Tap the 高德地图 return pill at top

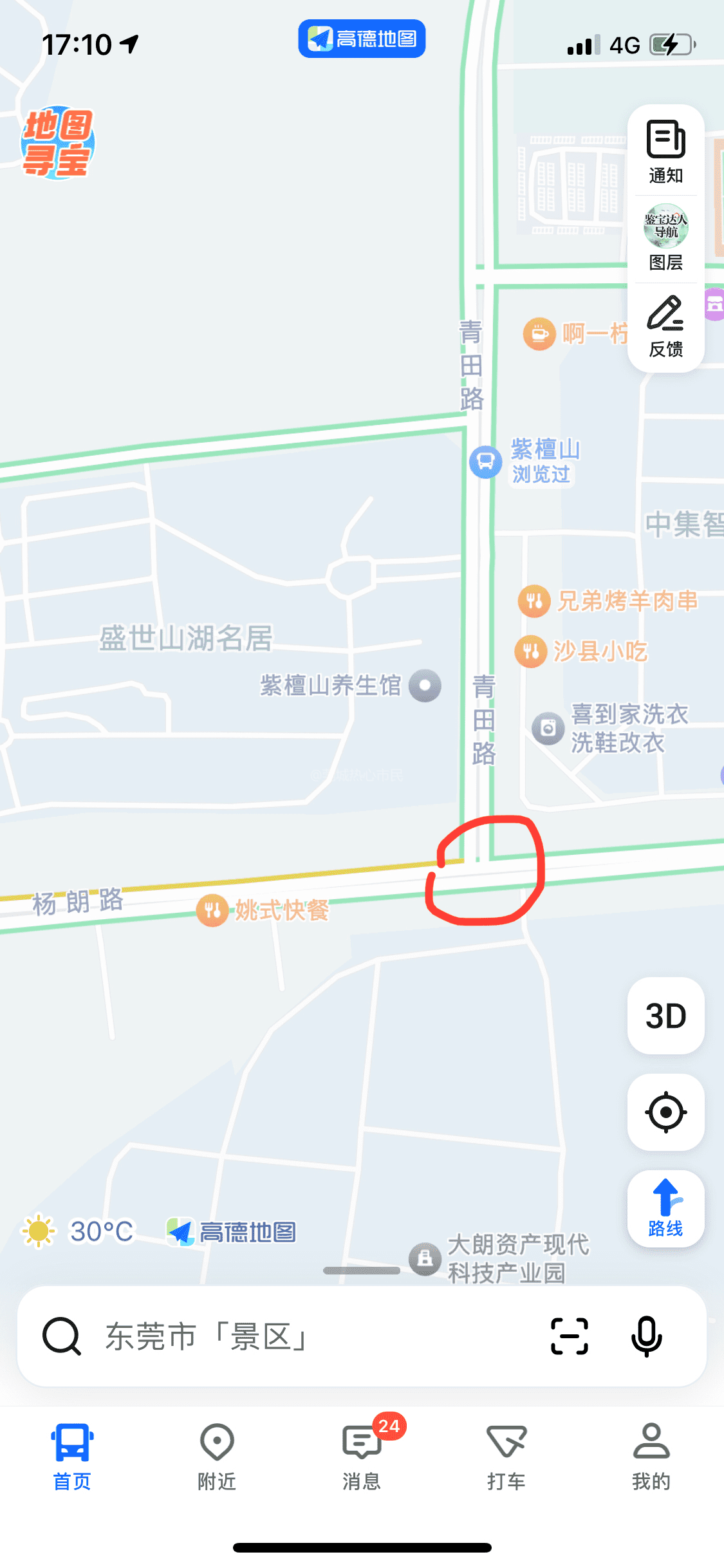pyautogui.click(x=362, y=39)
